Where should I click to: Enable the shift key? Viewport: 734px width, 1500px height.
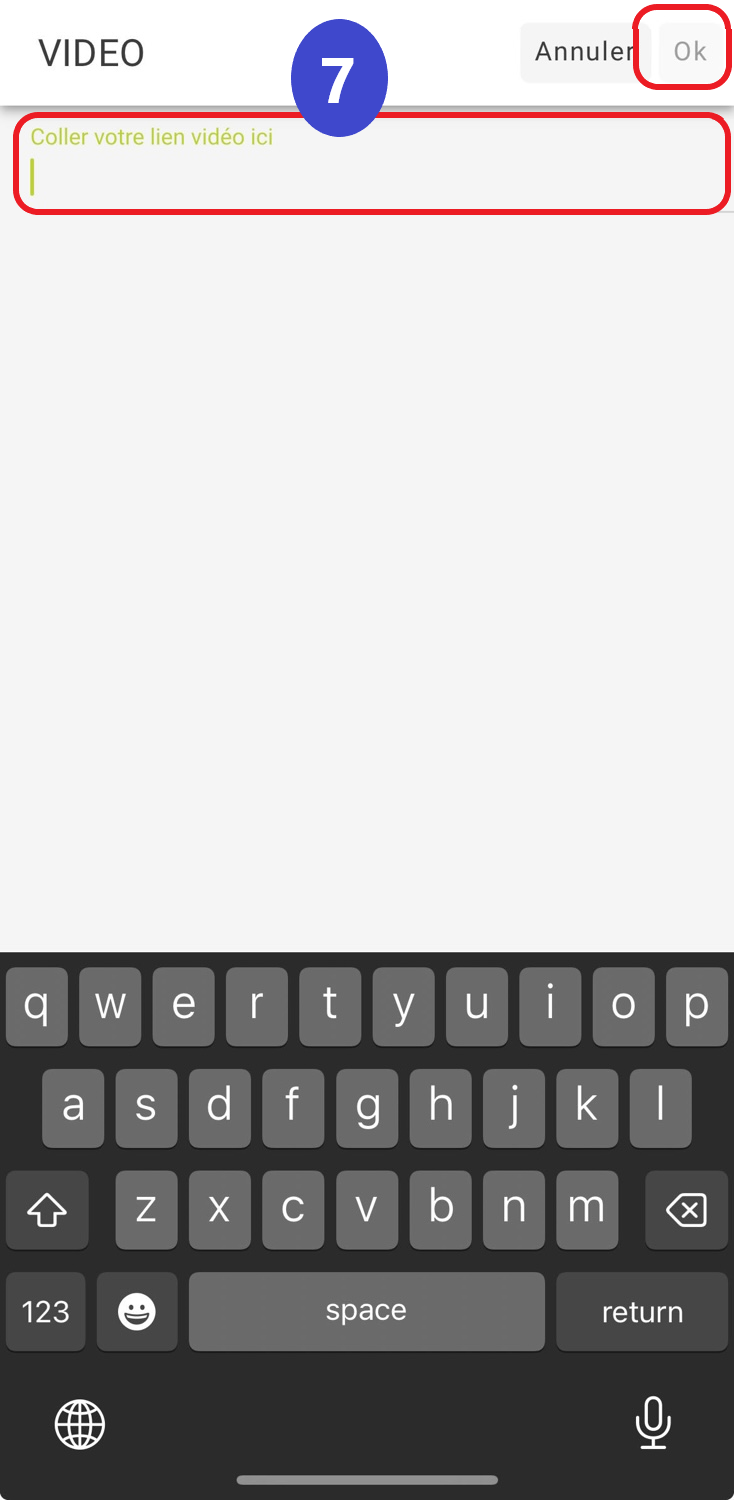click(47, 1210)
